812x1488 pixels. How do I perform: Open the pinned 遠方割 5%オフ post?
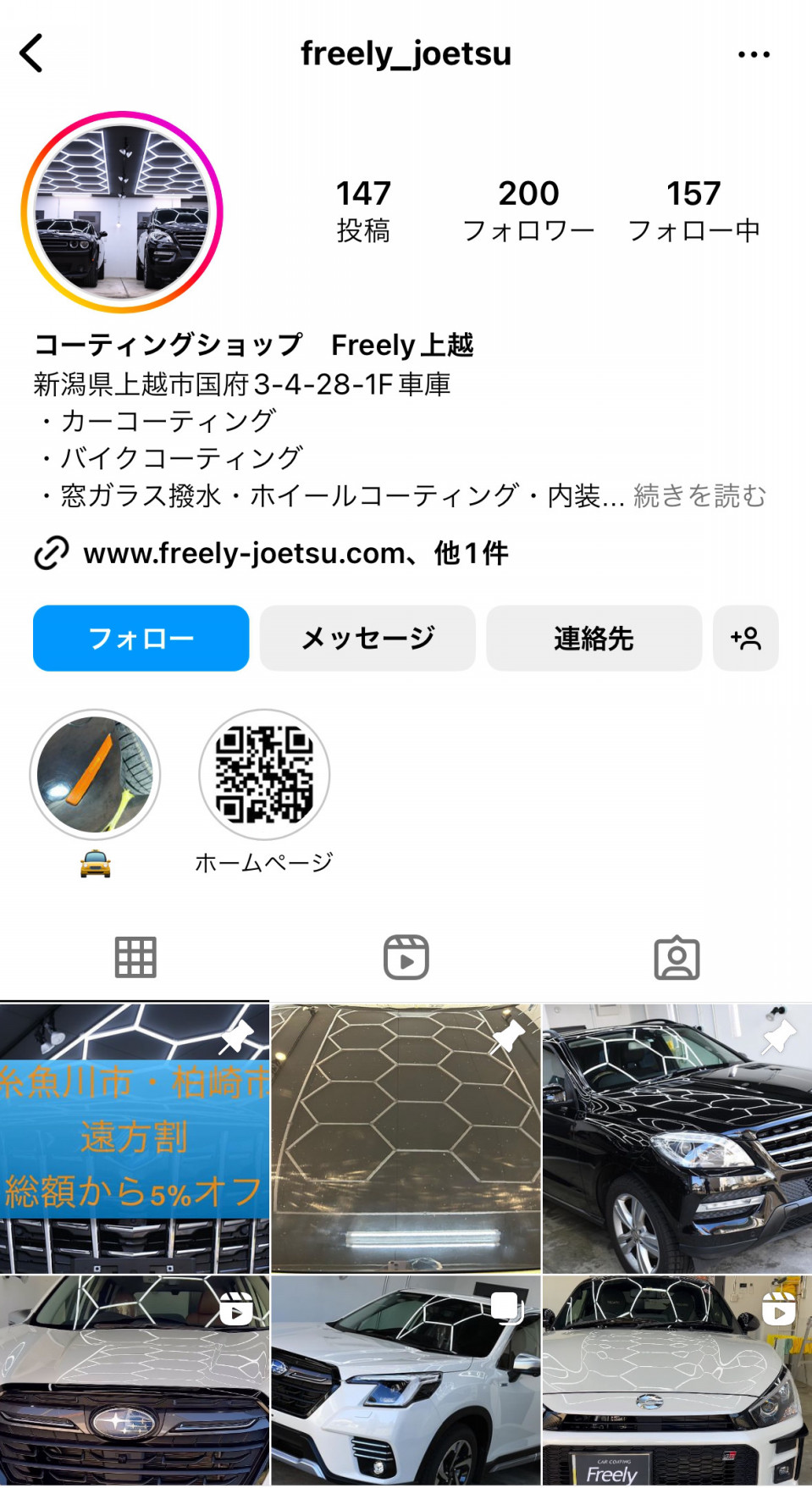coord(135,1138)
